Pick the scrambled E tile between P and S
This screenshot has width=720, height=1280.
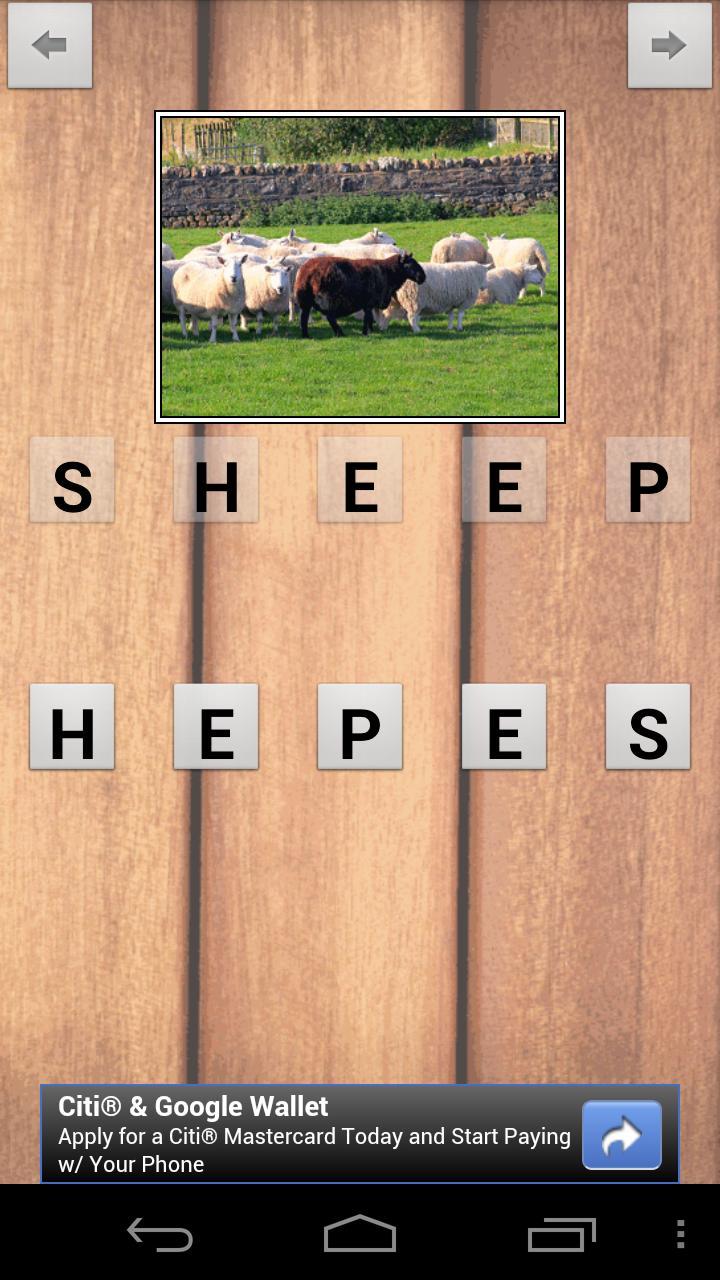click(x=504, y=727)
